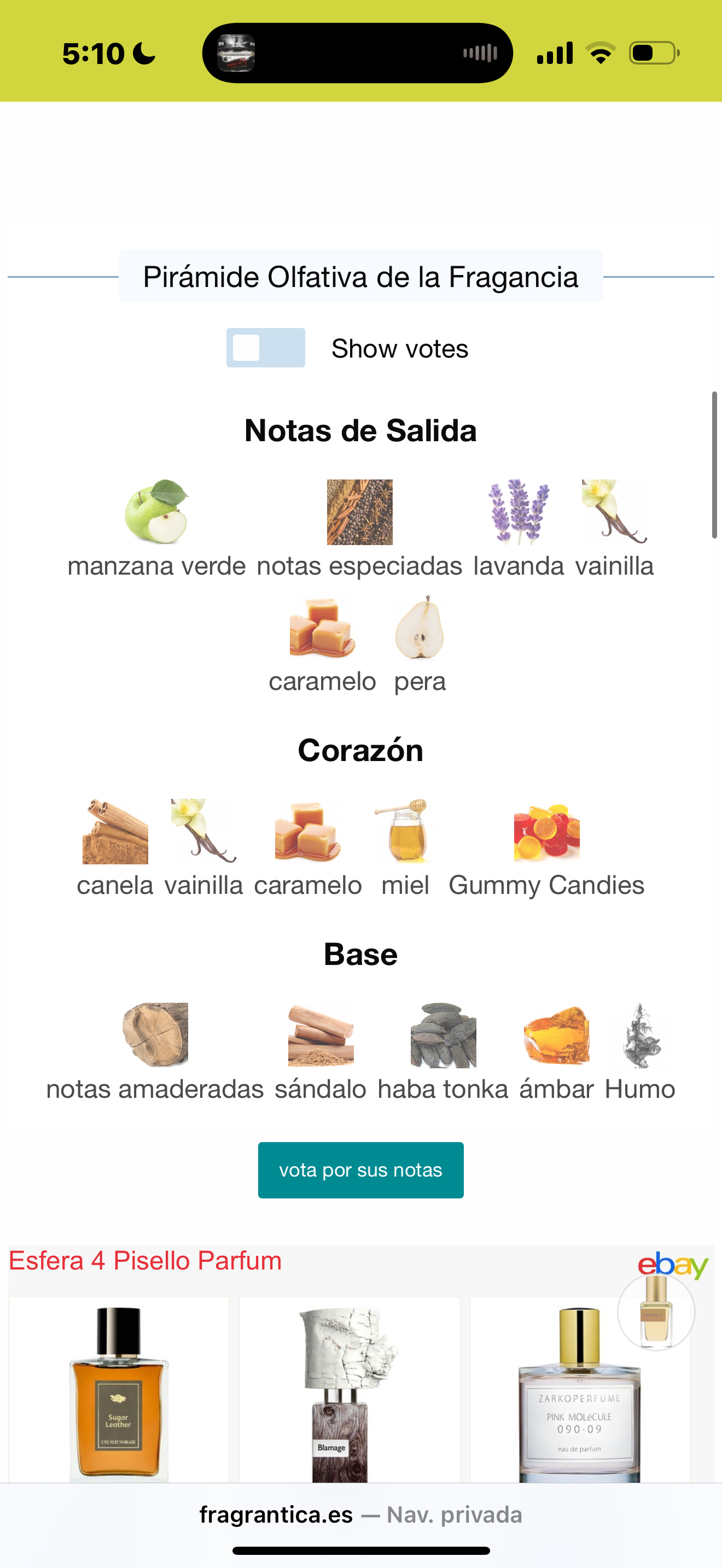This screenshot has width=722, height=1568.
Task: Open the pera note
Action: point(420,643)
